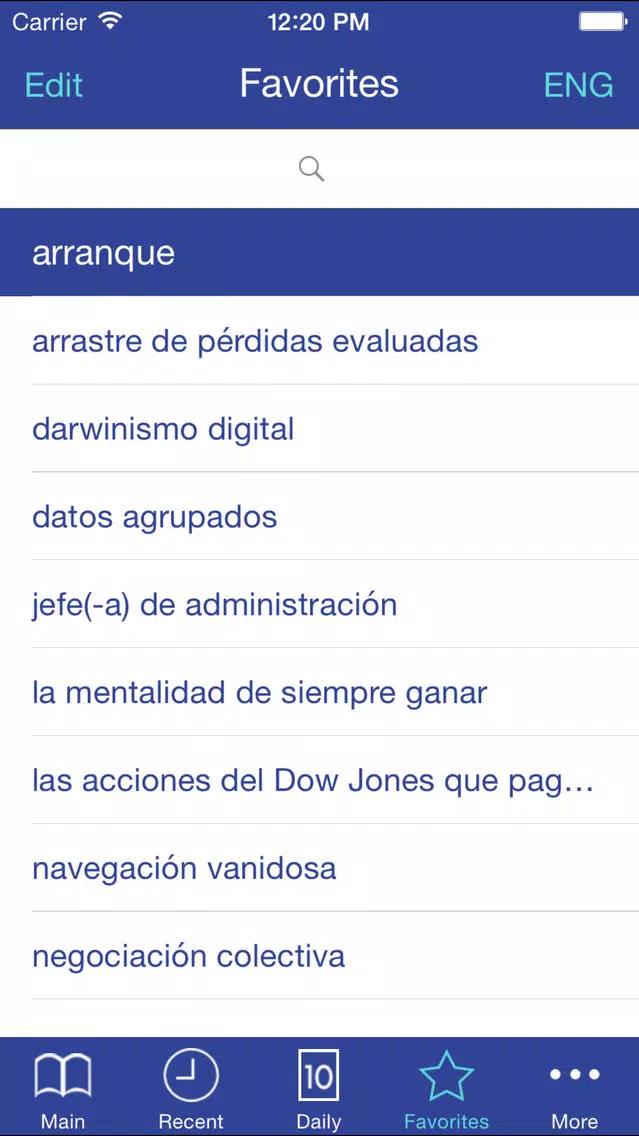Open datos agrupados entry
639x1136 pixels.
point(320,516)
